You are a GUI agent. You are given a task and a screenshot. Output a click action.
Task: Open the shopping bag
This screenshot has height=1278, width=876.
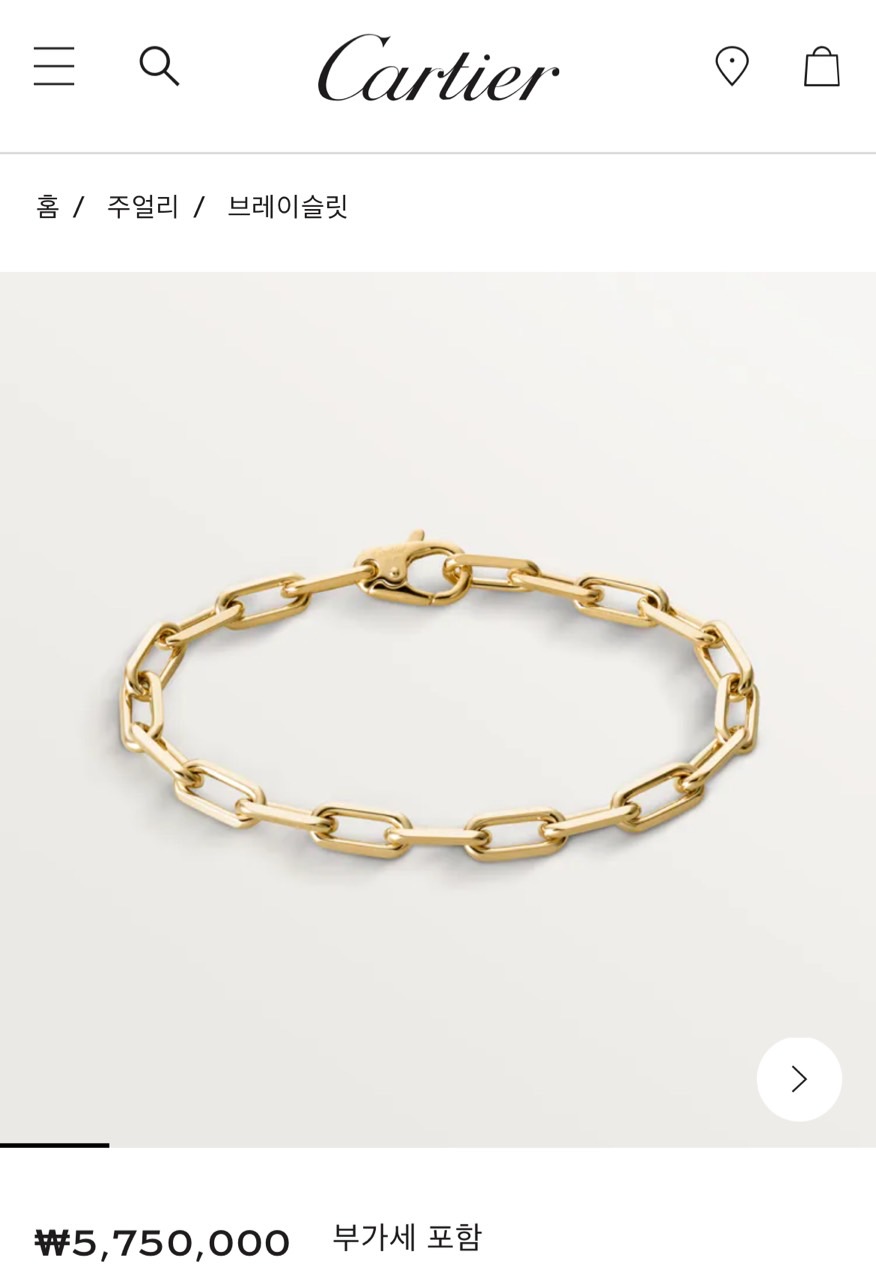click(822, 67)
